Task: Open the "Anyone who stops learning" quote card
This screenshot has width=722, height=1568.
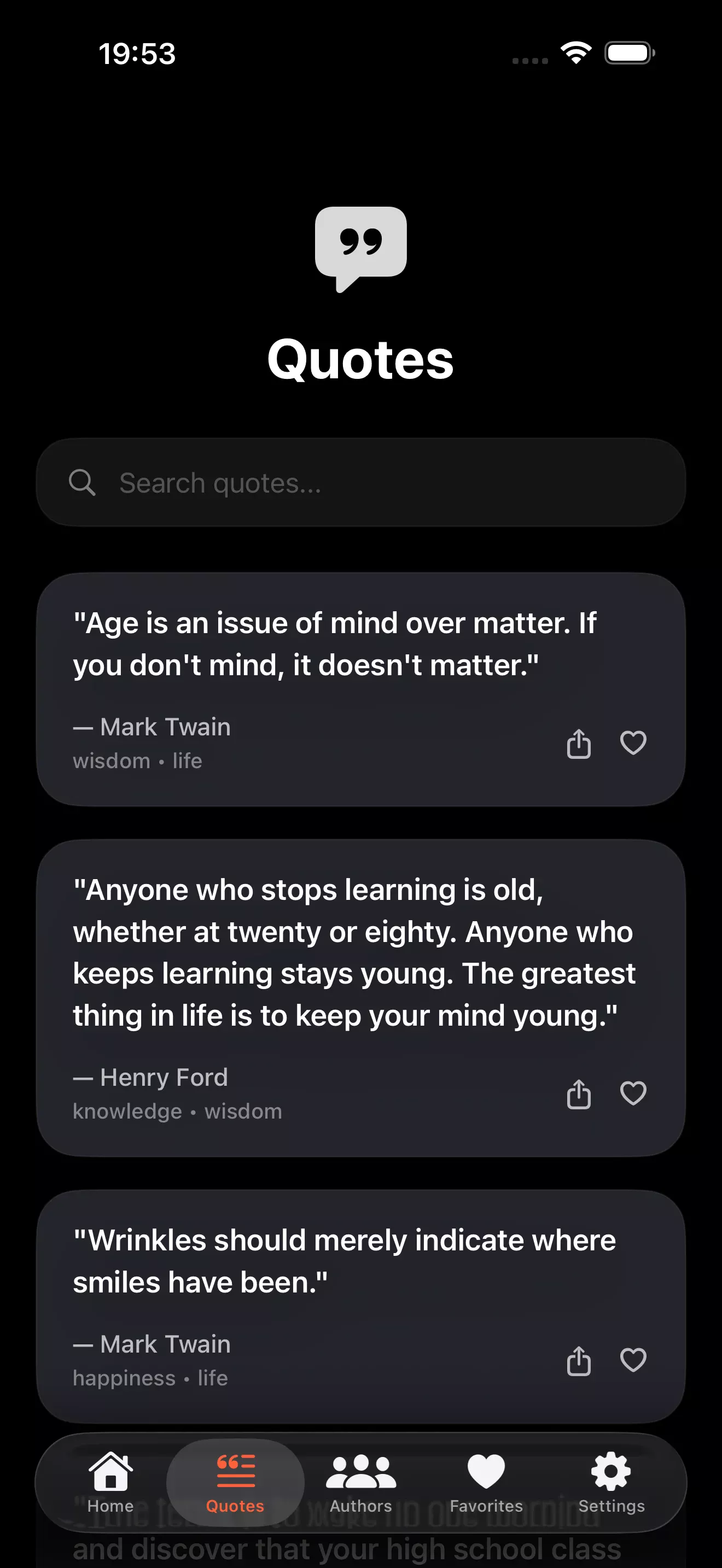Action: pyautogui.click(x=353, y=952)
